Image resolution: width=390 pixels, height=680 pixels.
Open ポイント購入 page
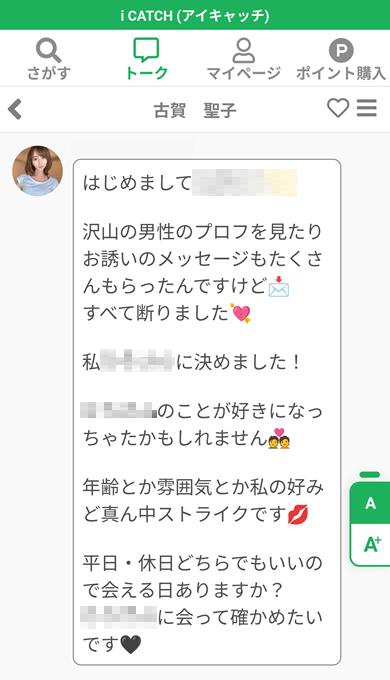(341, 59)
